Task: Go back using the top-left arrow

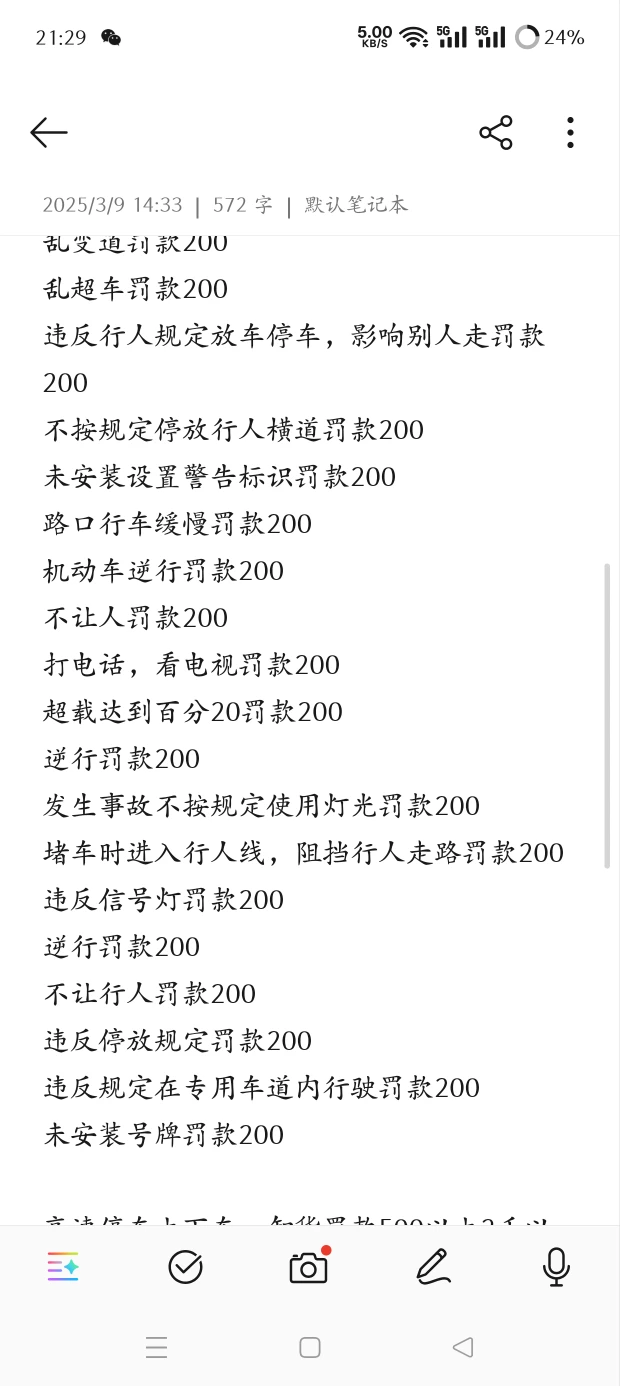Action: (x=48, y=132)
